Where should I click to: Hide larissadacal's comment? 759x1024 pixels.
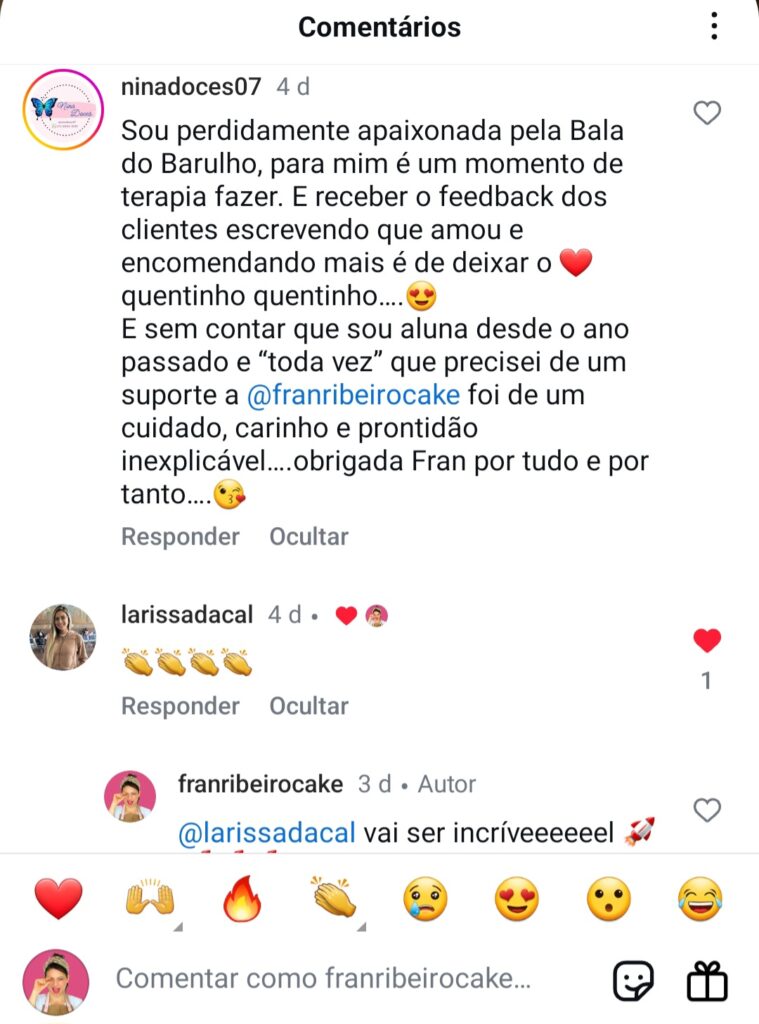point(308,706)
